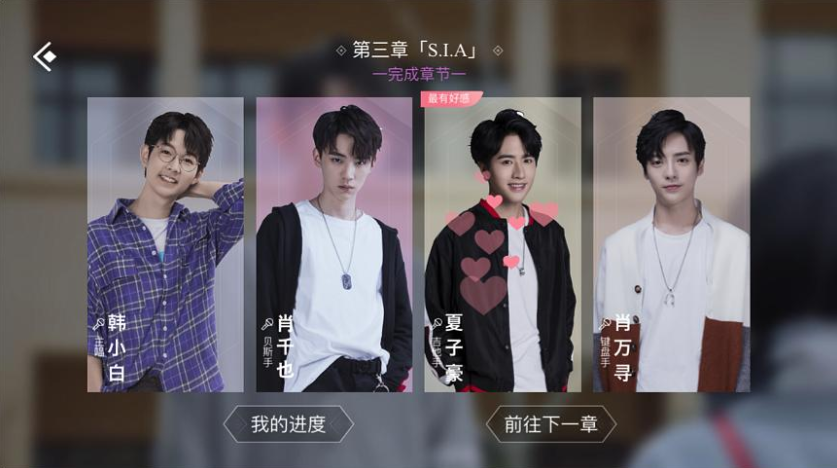
Task: Tap the back arrow icon
Action: point(44,57)
